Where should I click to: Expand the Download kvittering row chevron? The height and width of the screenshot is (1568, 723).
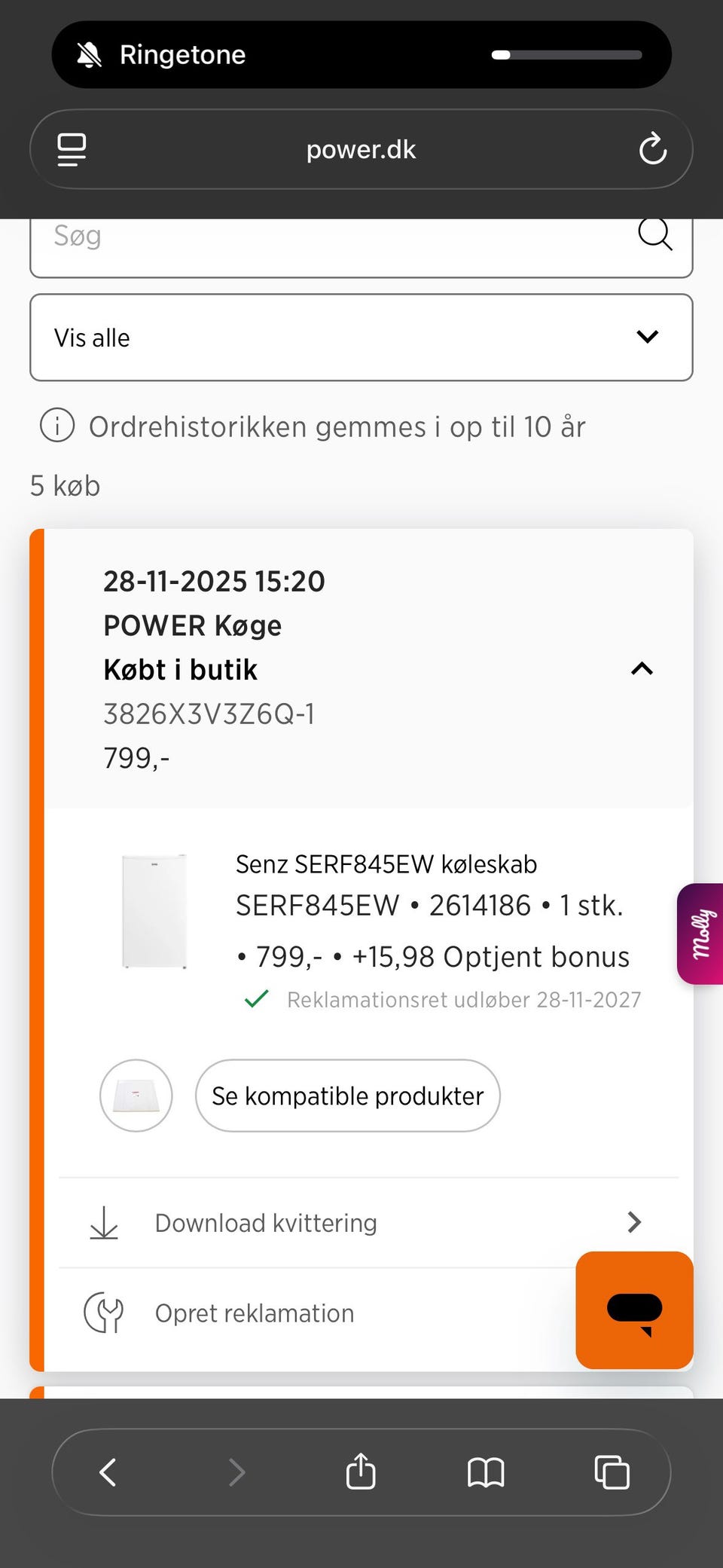click(x=635, y=1223)
